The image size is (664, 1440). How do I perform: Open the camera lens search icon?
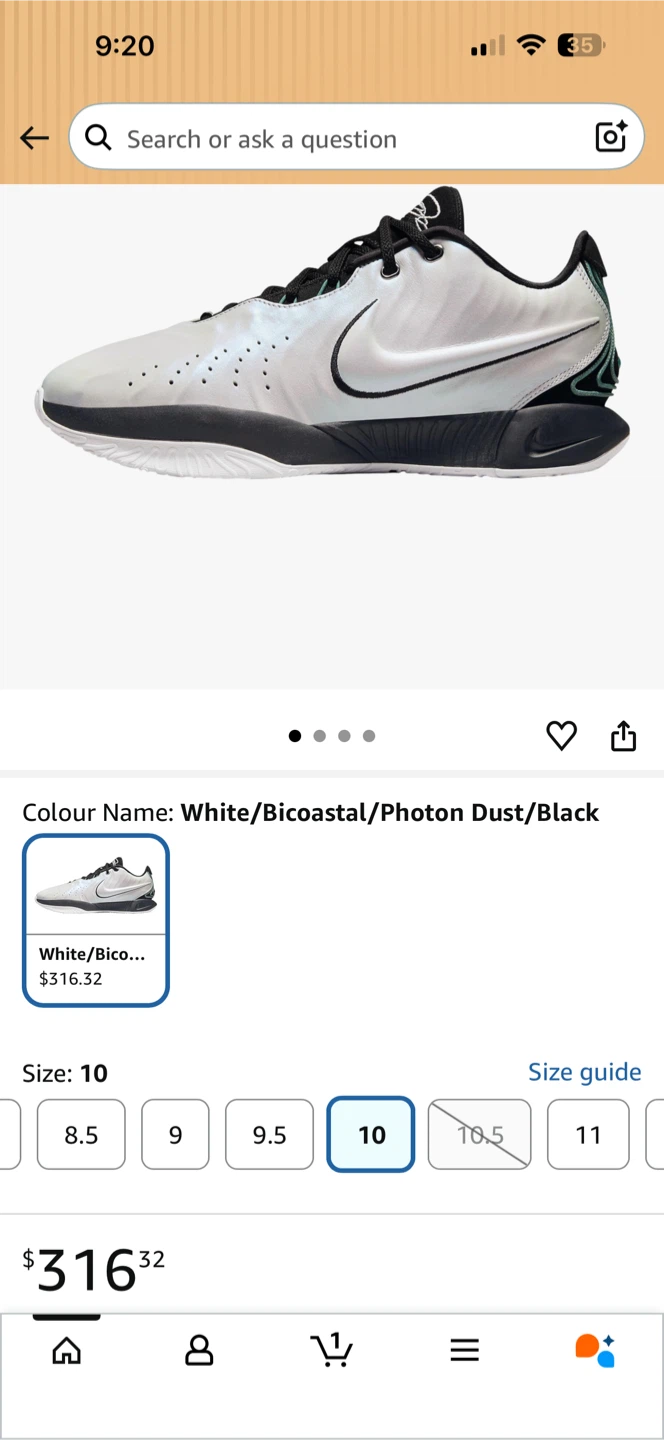click(611, 137)
